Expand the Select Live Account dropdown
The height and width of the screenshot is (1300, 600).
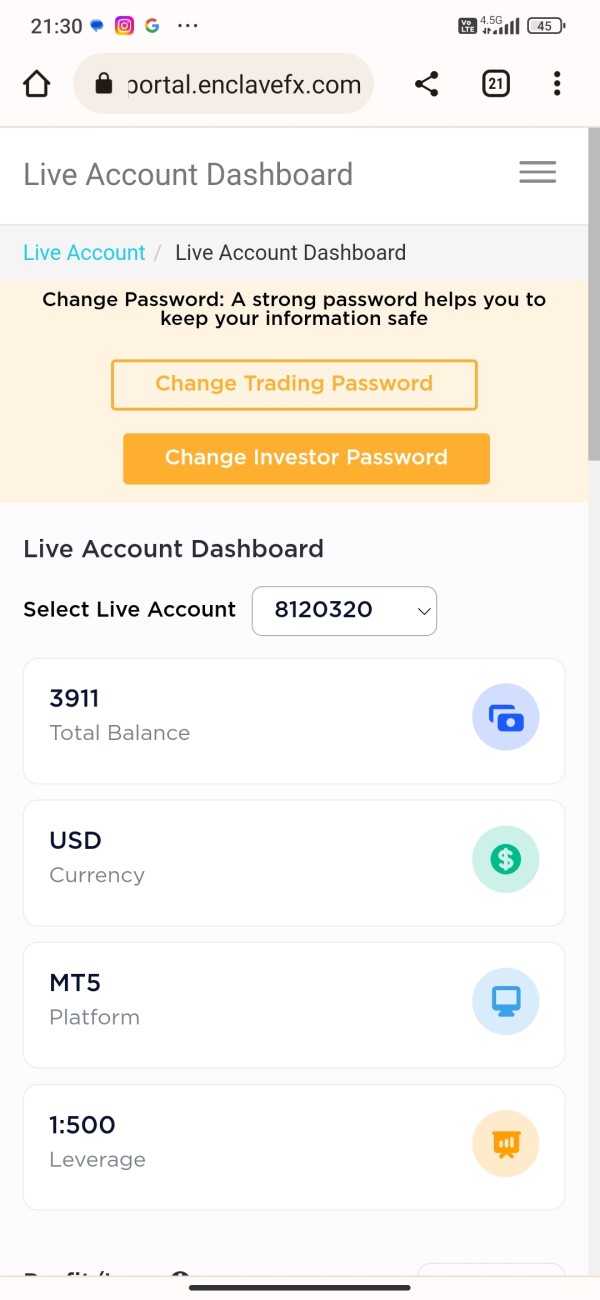click(x=344, y=610)
